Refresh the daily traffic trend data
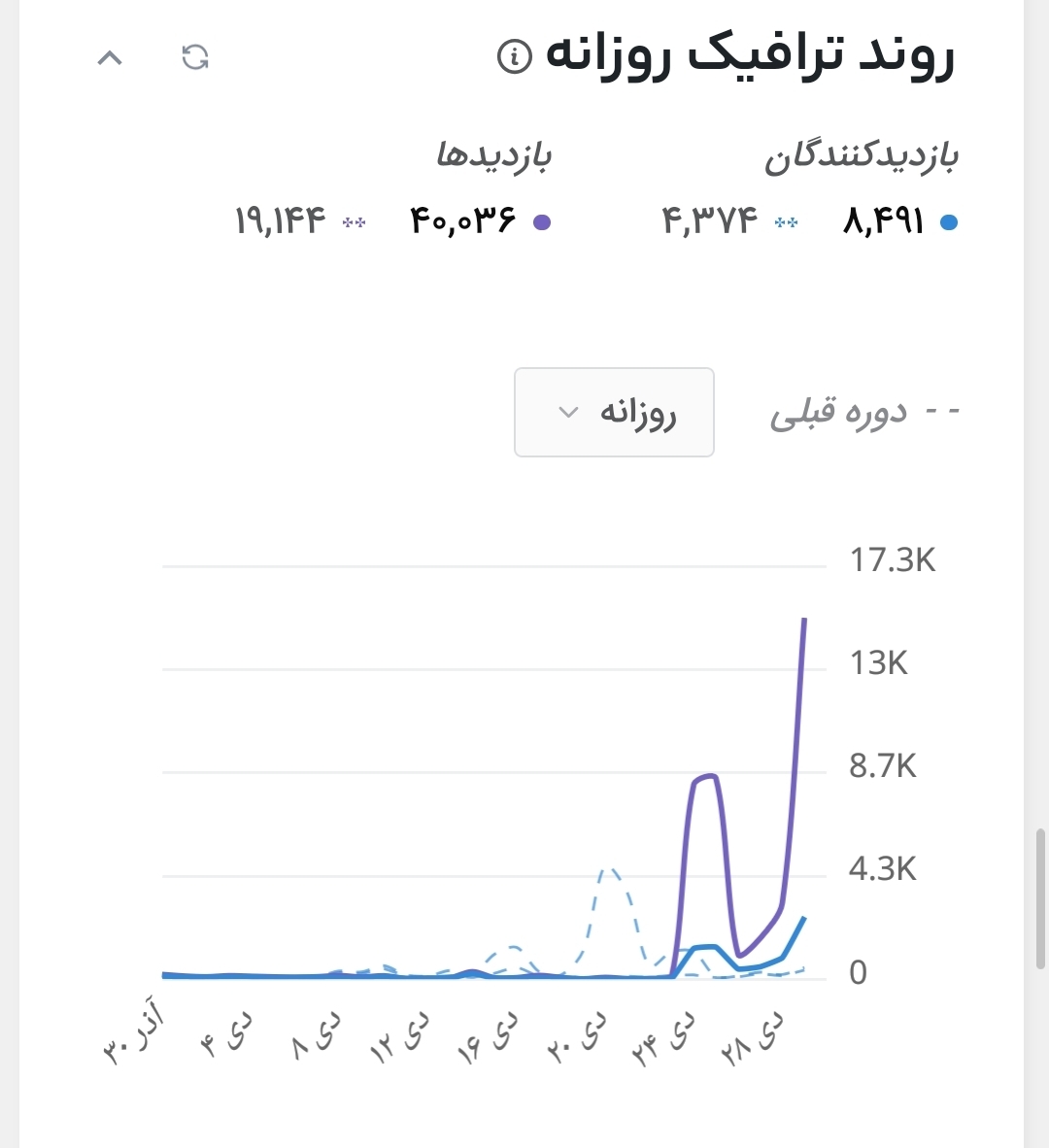The image size is (1049, 1148). coord(195,57)
